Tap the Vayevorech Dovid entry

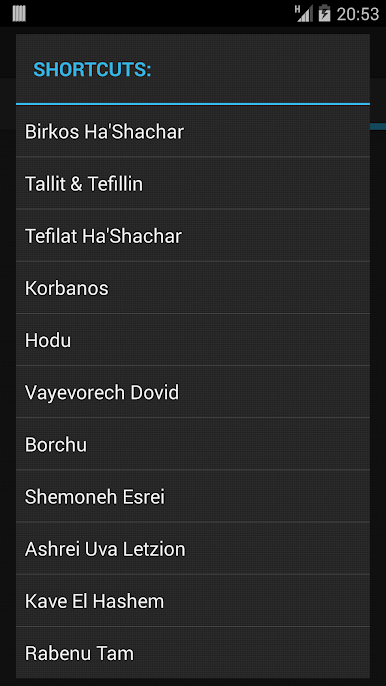click(x=193, y=392)
